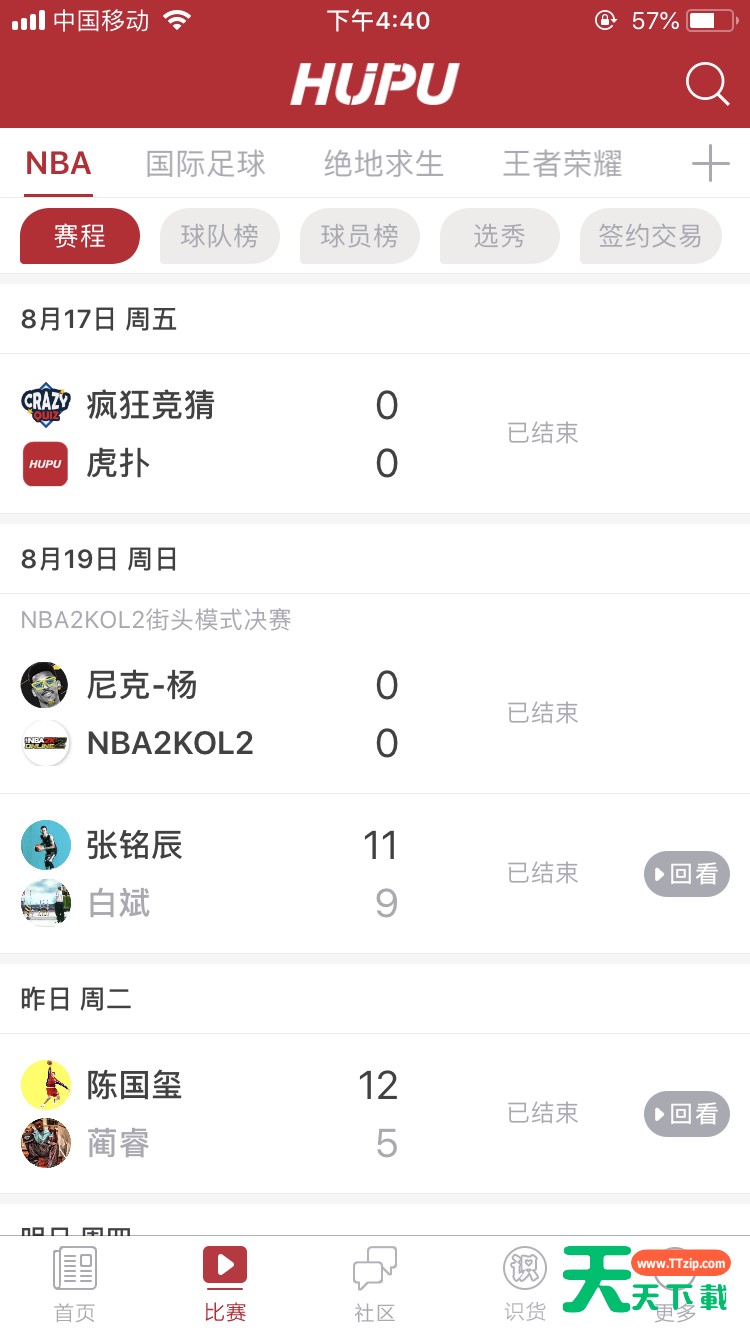Switch to the 社区 community tab

point(375,1284)
